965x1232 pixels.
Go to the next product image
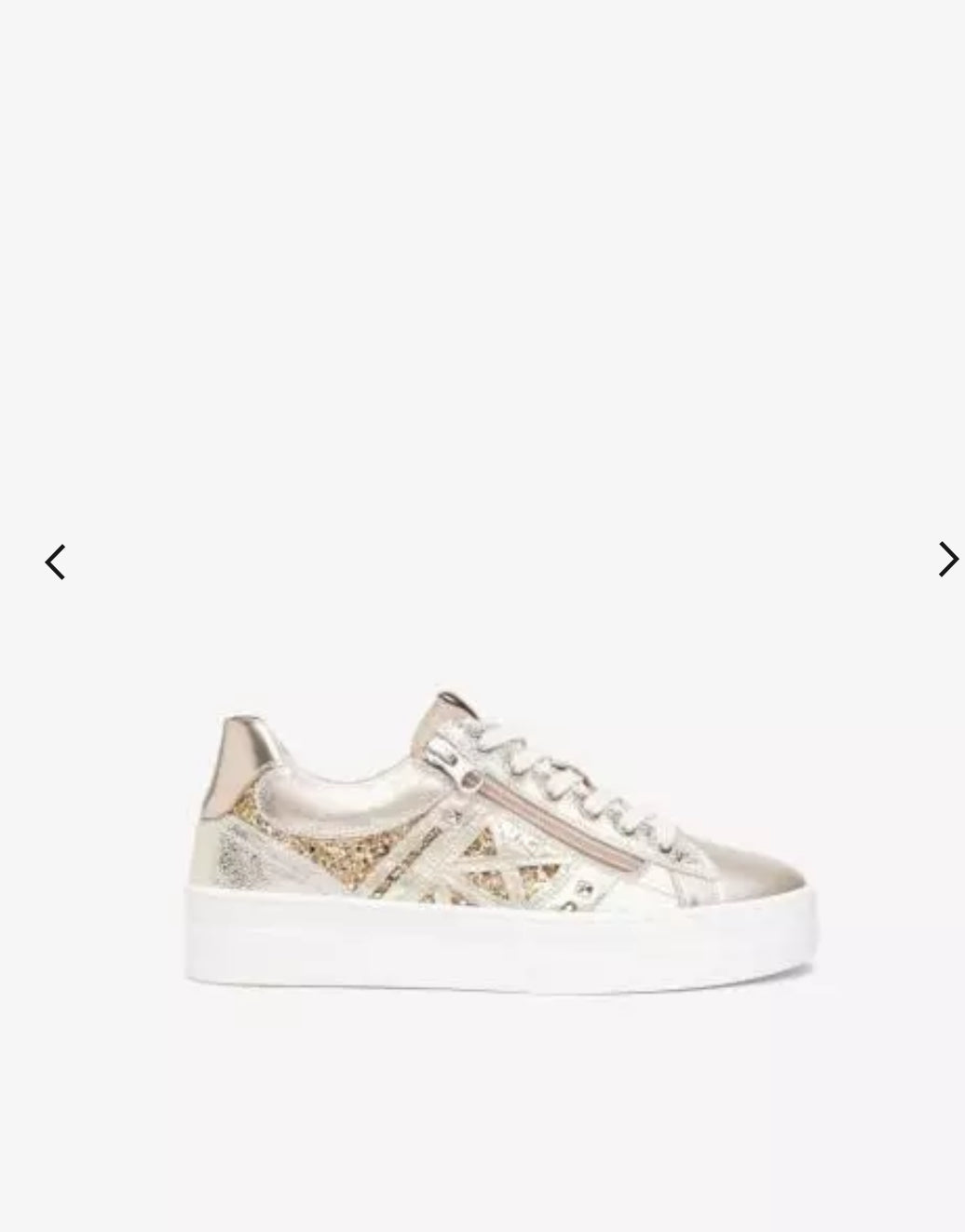point(947,560)
